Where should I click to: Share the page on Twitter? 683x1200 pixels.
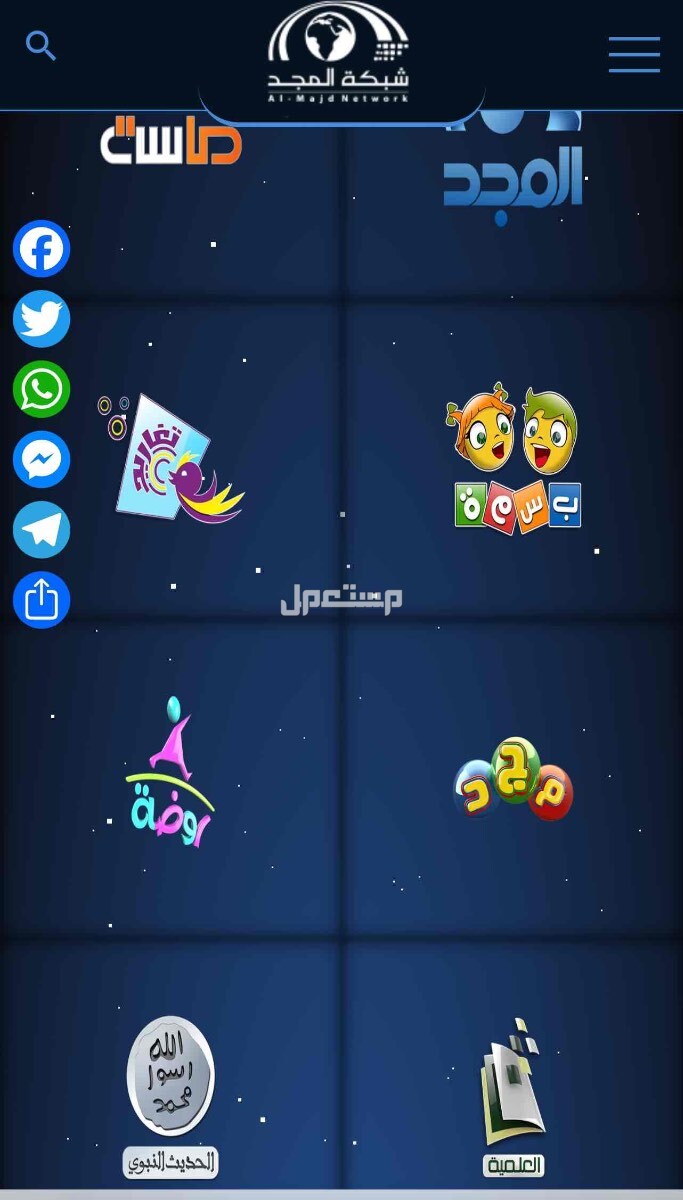pos(41,319)
